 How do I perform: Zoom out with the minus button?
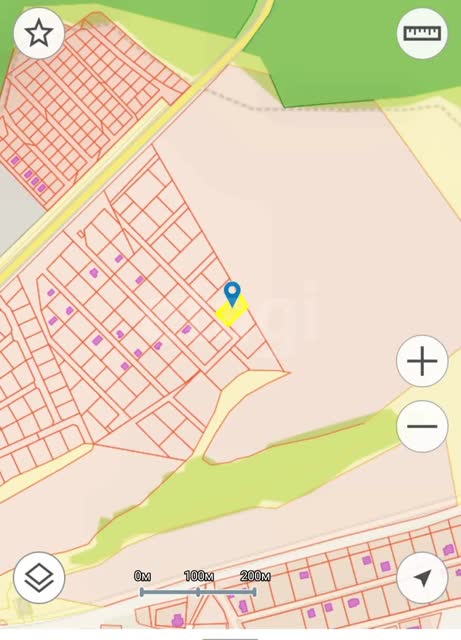(422, 426)
